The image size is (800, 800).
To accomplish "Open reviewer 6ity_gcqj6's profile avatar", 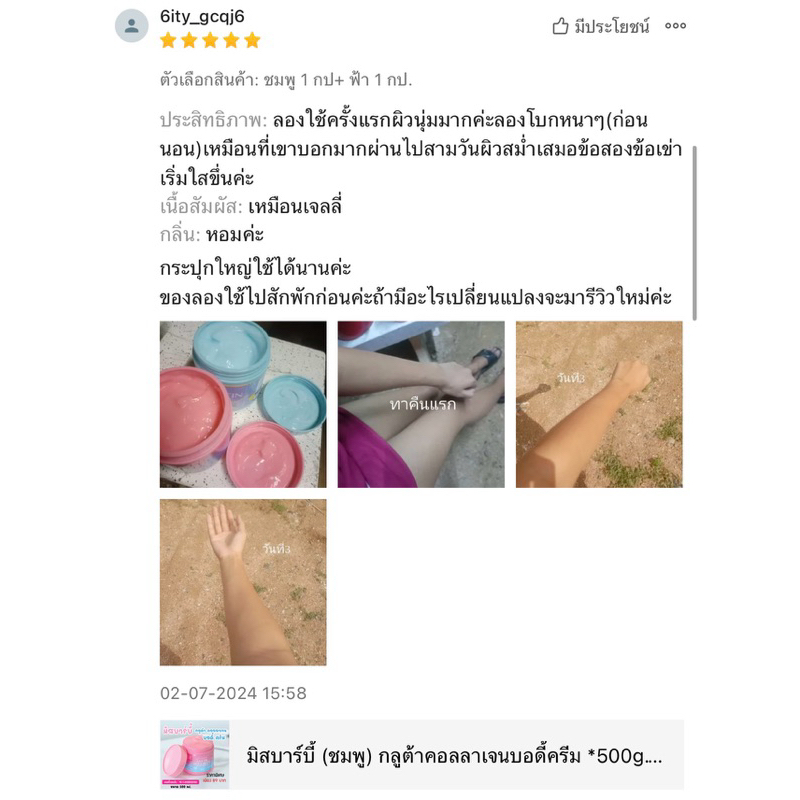I will 132,26.
